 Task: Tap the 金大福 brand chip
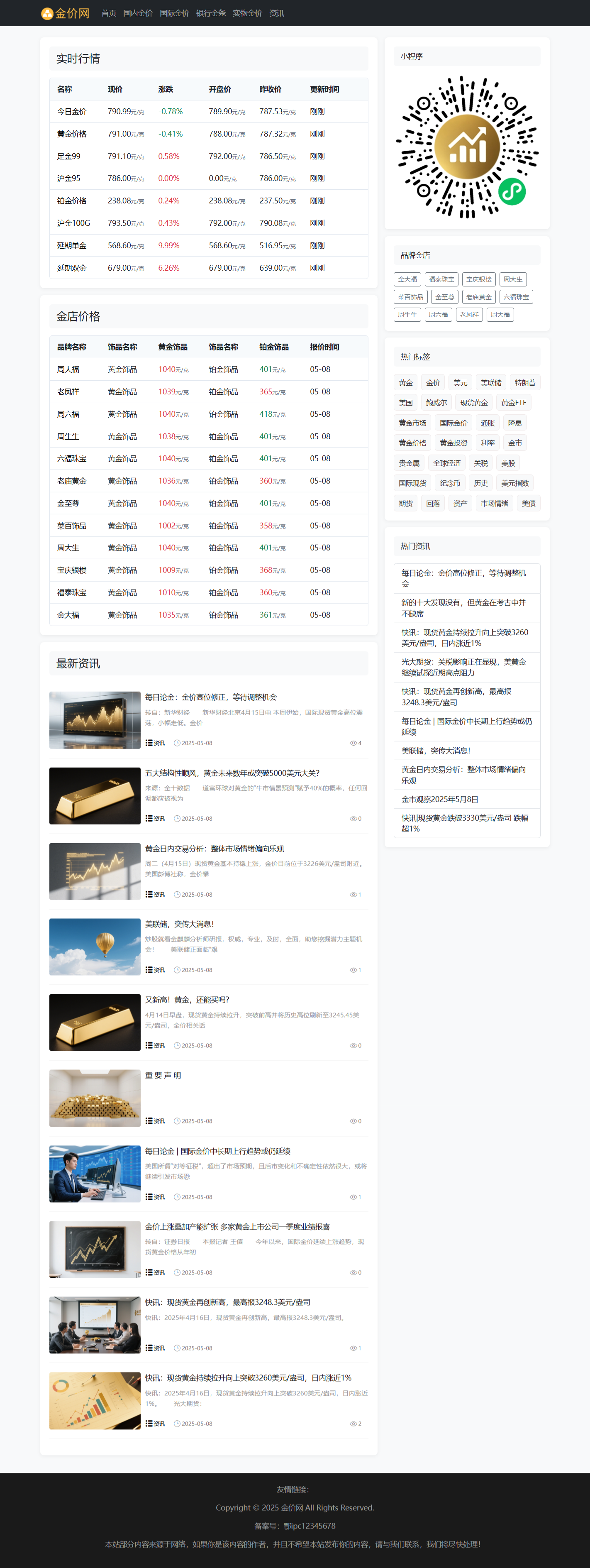click(407, 279)
